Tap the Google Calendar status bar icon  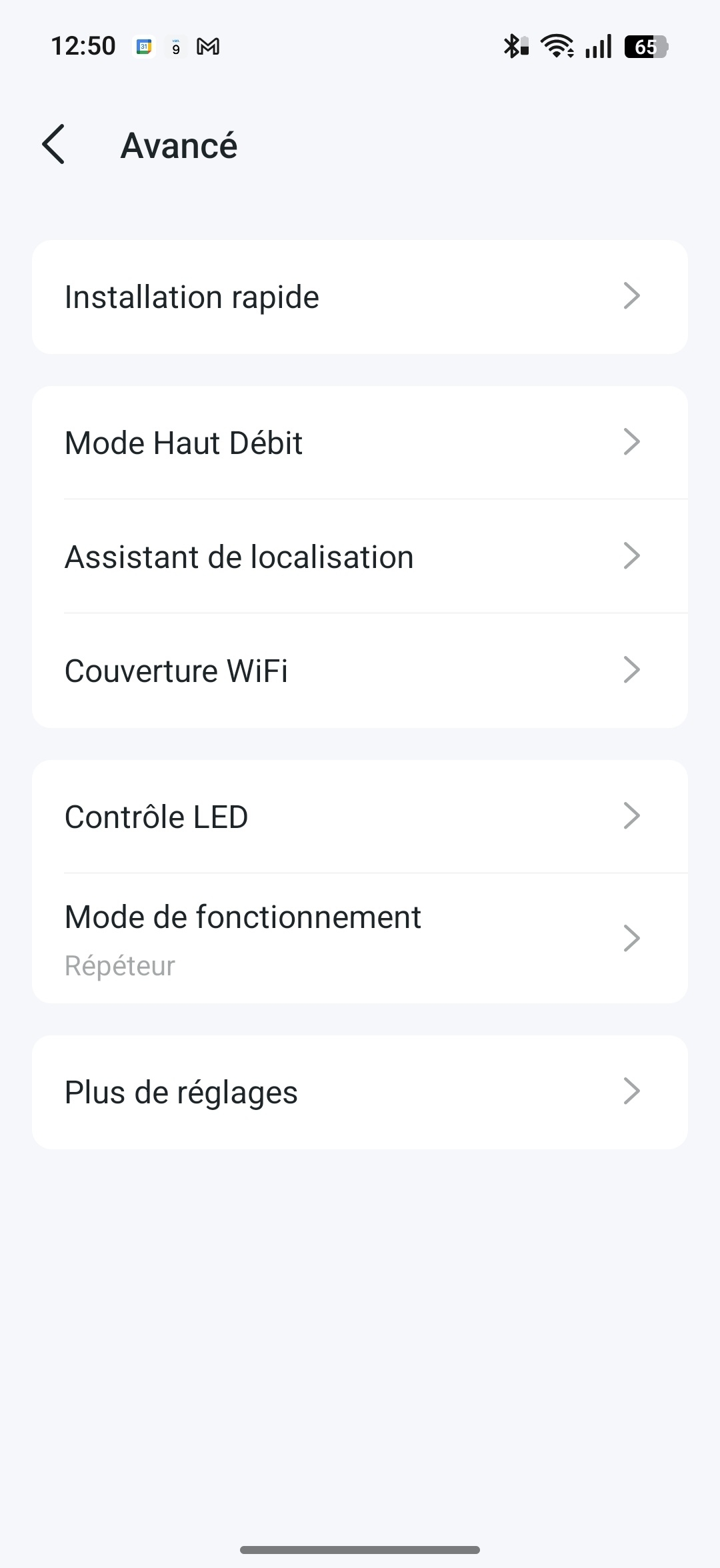click(x=143, y=47)
